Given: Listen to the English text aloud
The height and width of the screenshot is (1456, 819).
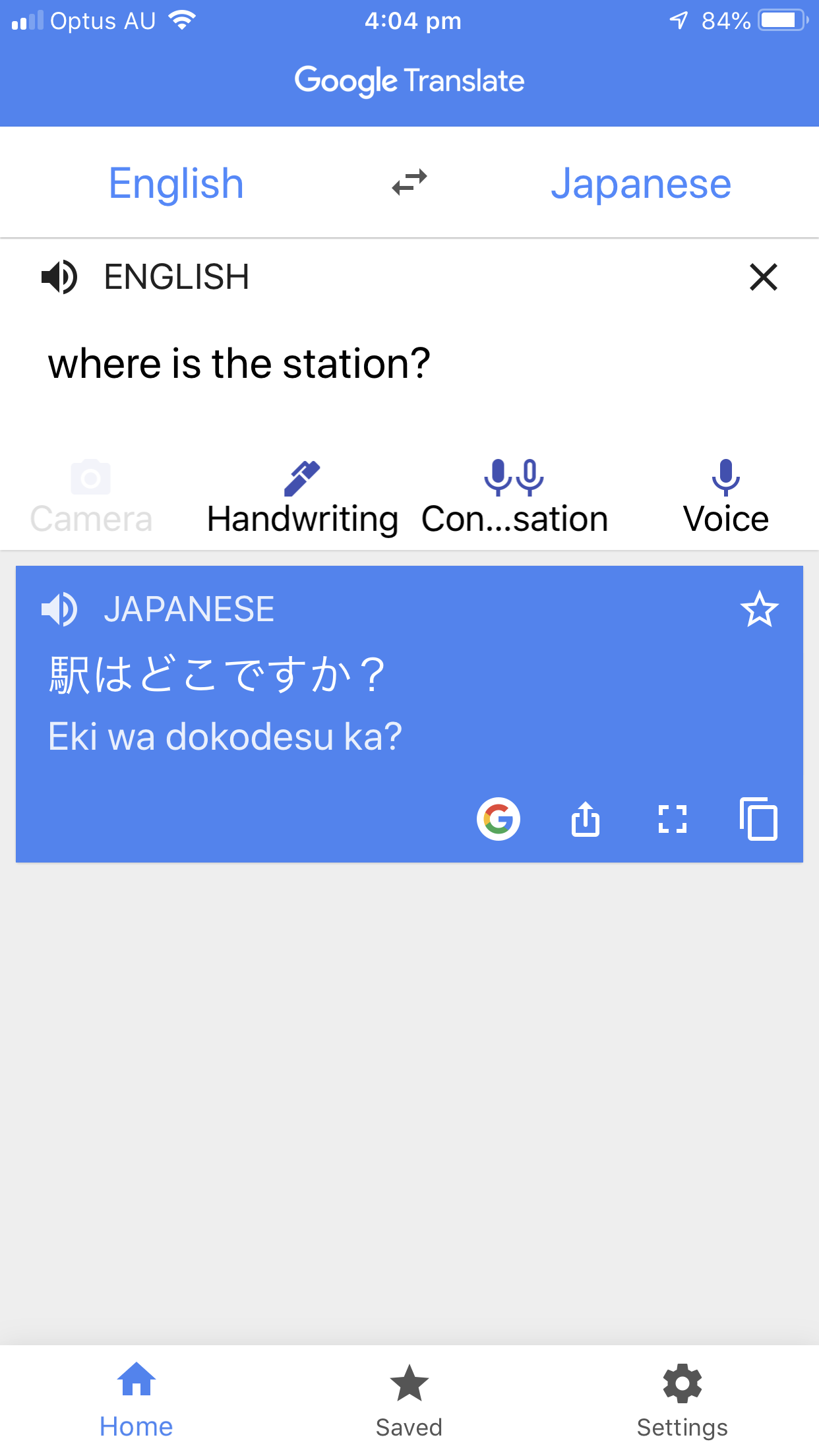Looking at the screenshot, I should tap(60, 277).
